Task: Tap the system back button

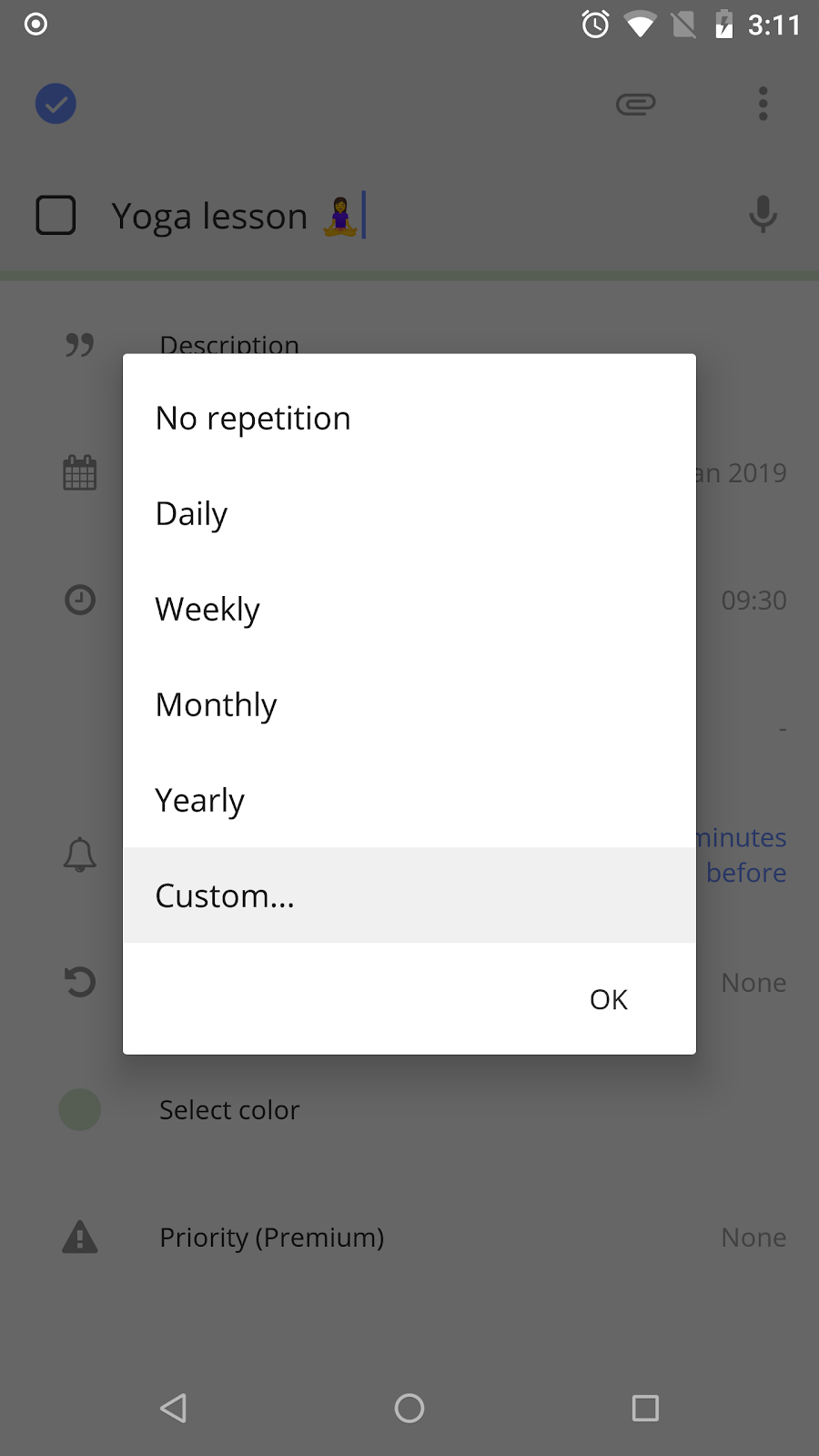Action: tap(173, 1408)
